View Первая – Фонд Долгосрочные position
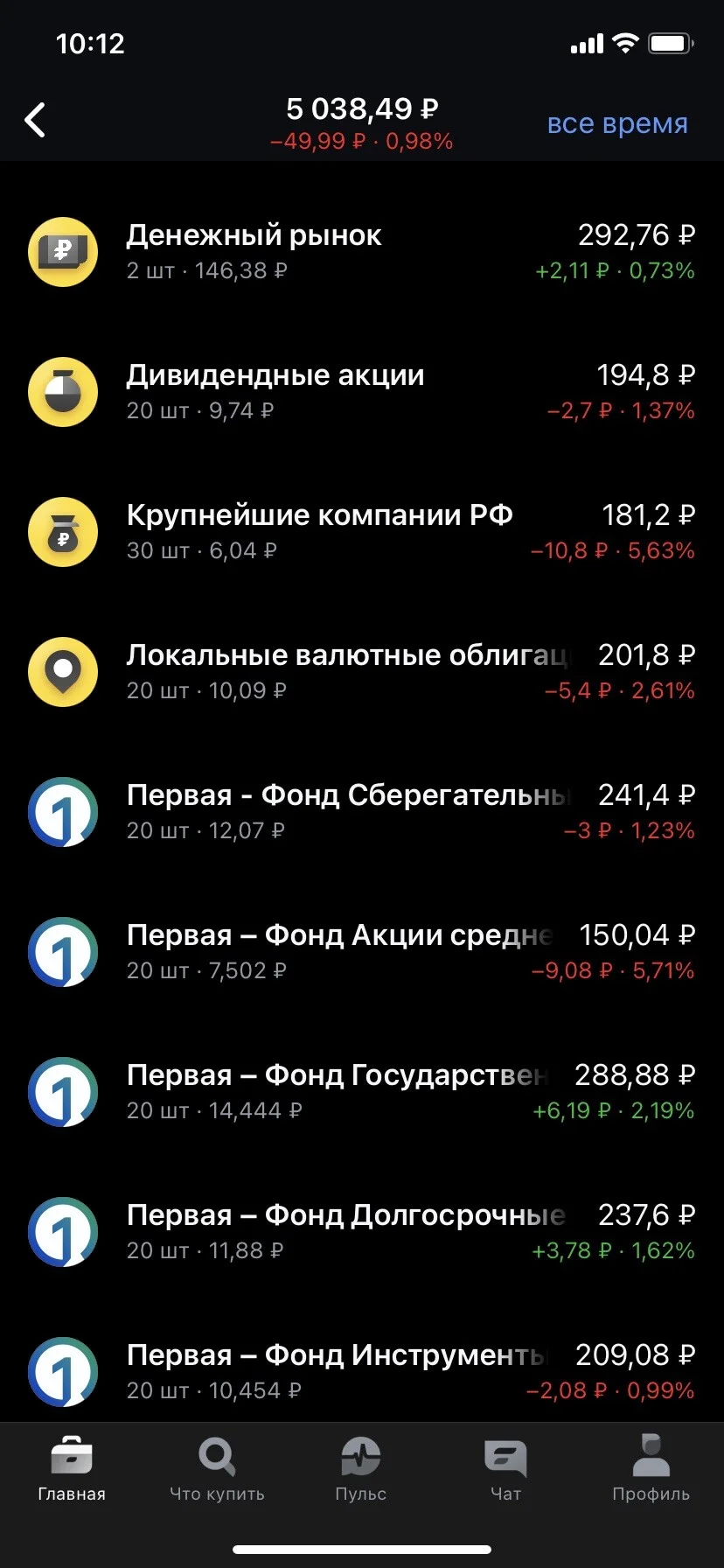Viewport: 724px width, 1568px height. click(x=362, y=1232)
